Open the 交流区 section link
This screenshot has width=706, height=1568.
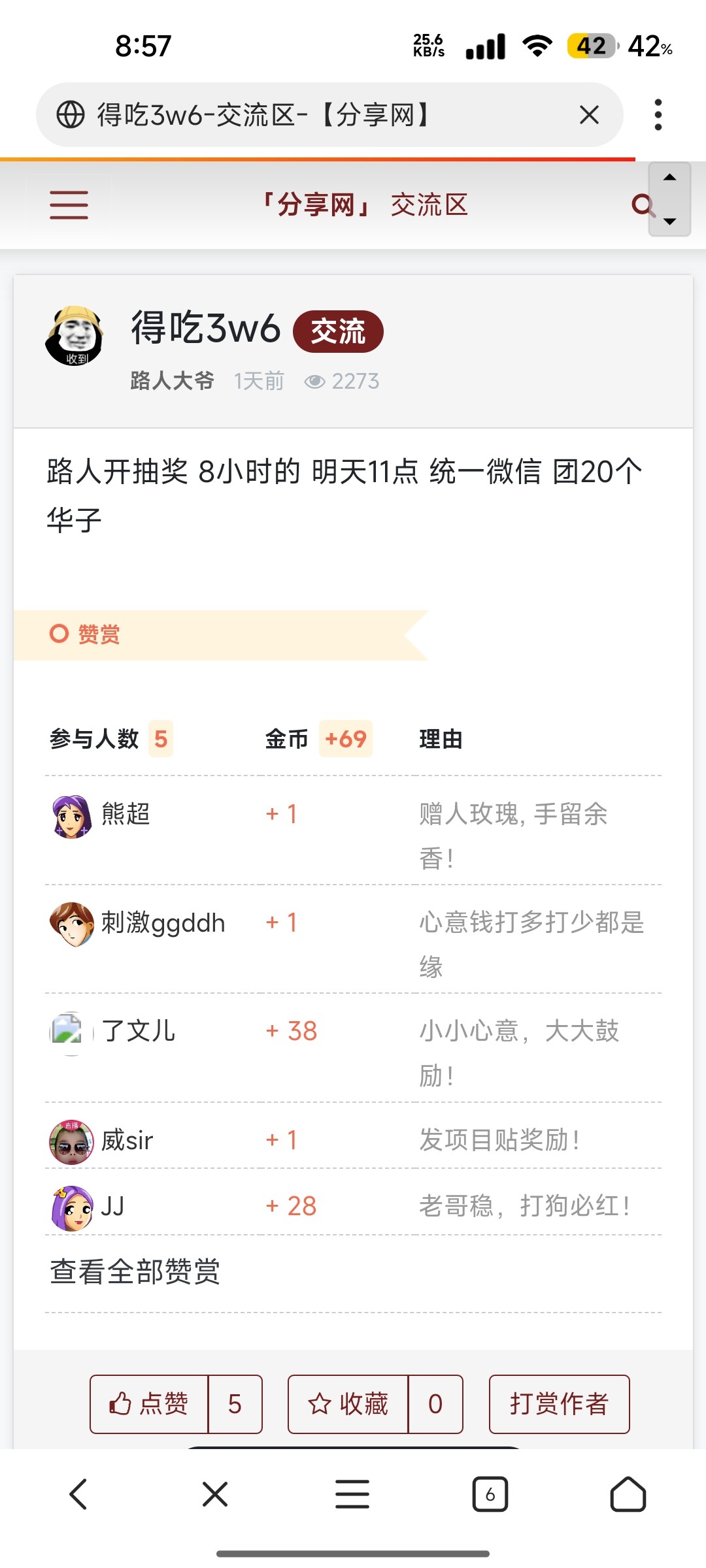(429, 205)
